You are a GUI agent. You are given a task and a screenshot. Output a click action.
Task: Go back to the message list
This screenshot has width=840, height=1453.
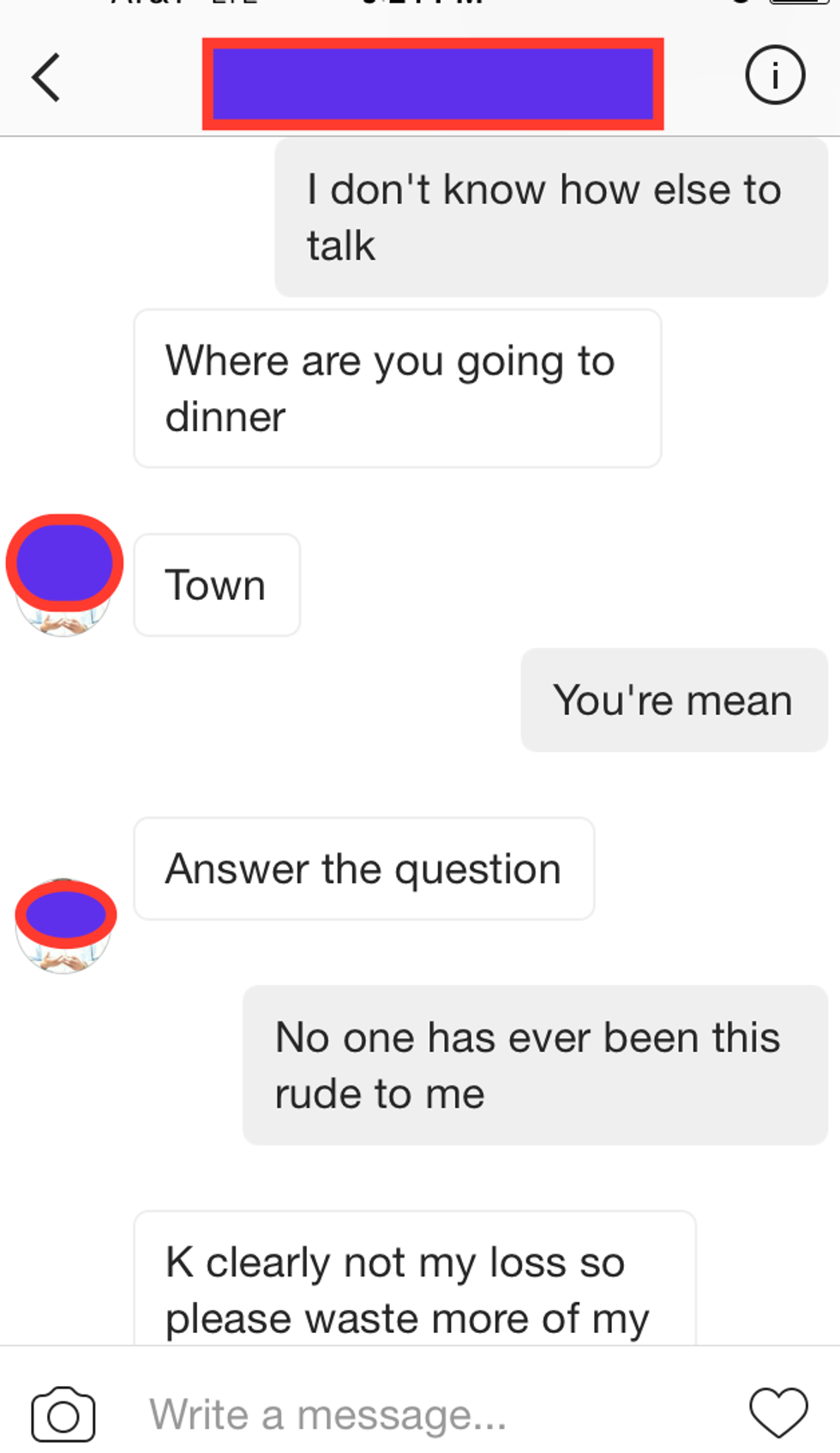tap(46, 78)
